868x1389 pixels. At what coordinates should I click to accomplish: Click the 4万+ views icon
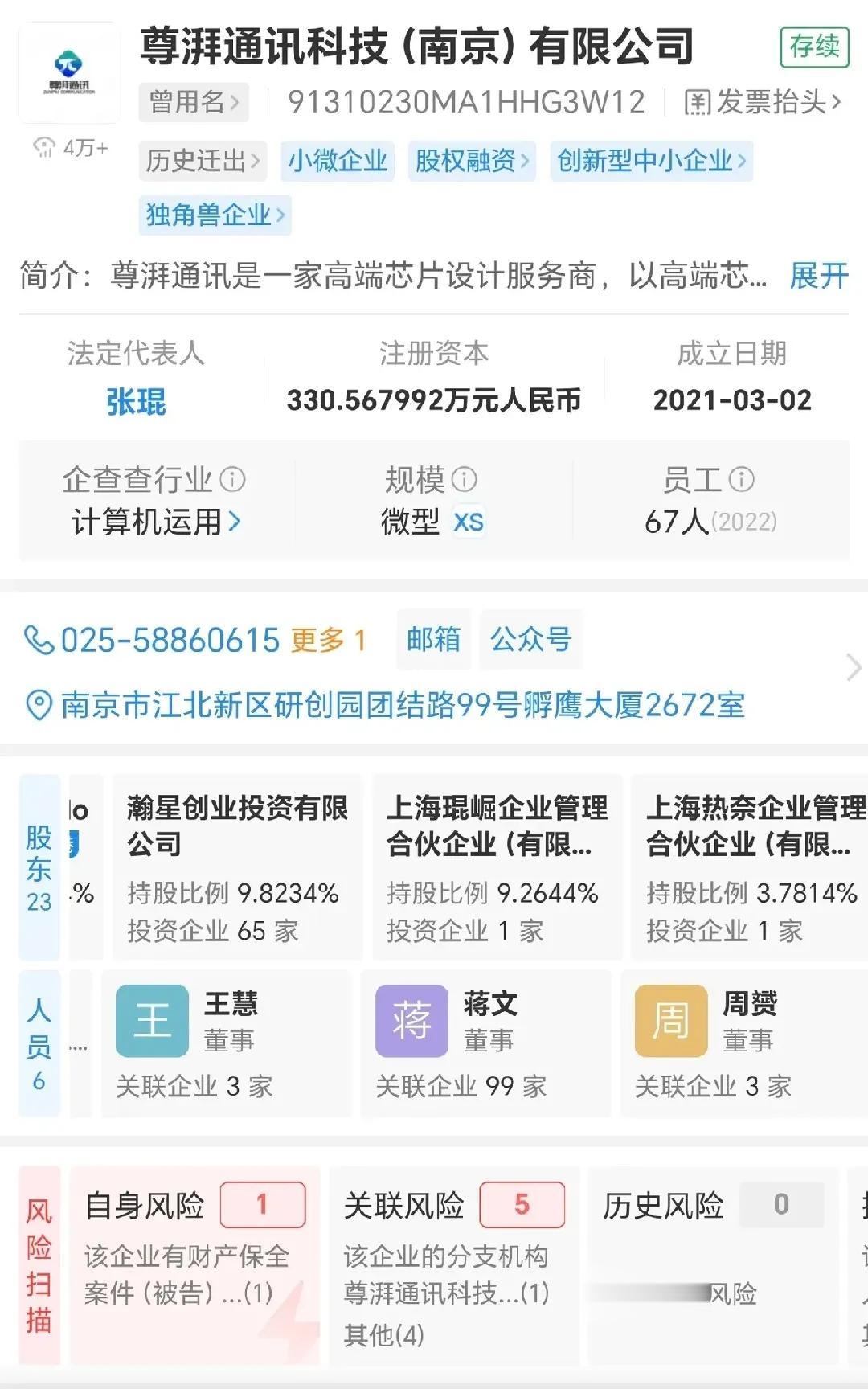pyautogui.click(x=44, y=145)
